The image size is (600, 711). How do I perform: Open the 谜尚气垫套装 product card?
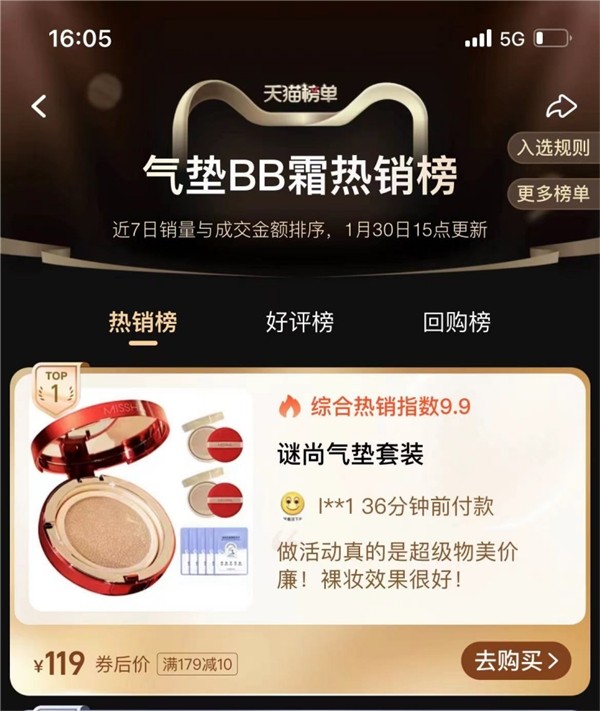(x=349, y=455)
